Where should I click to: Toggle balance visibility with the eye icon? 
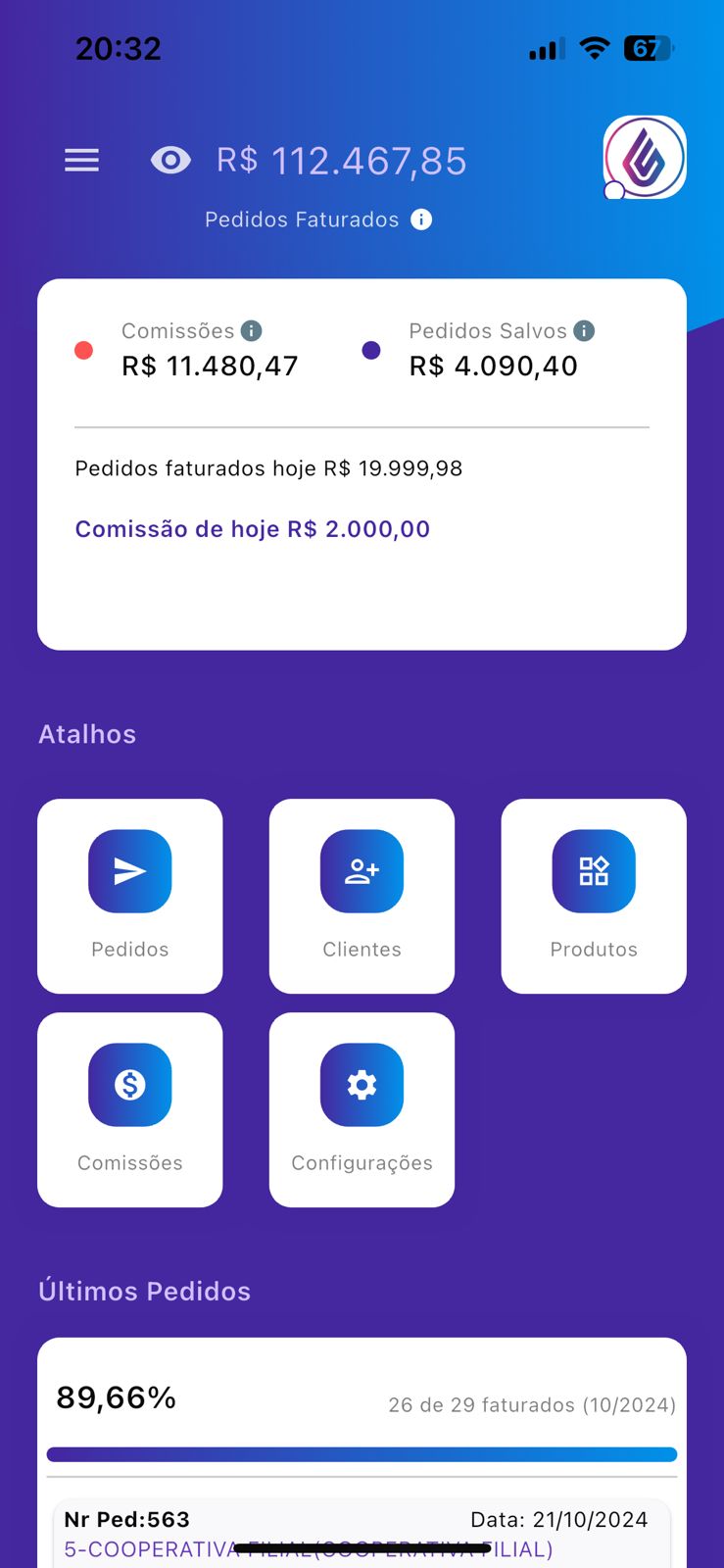click(x=171, y=160)
